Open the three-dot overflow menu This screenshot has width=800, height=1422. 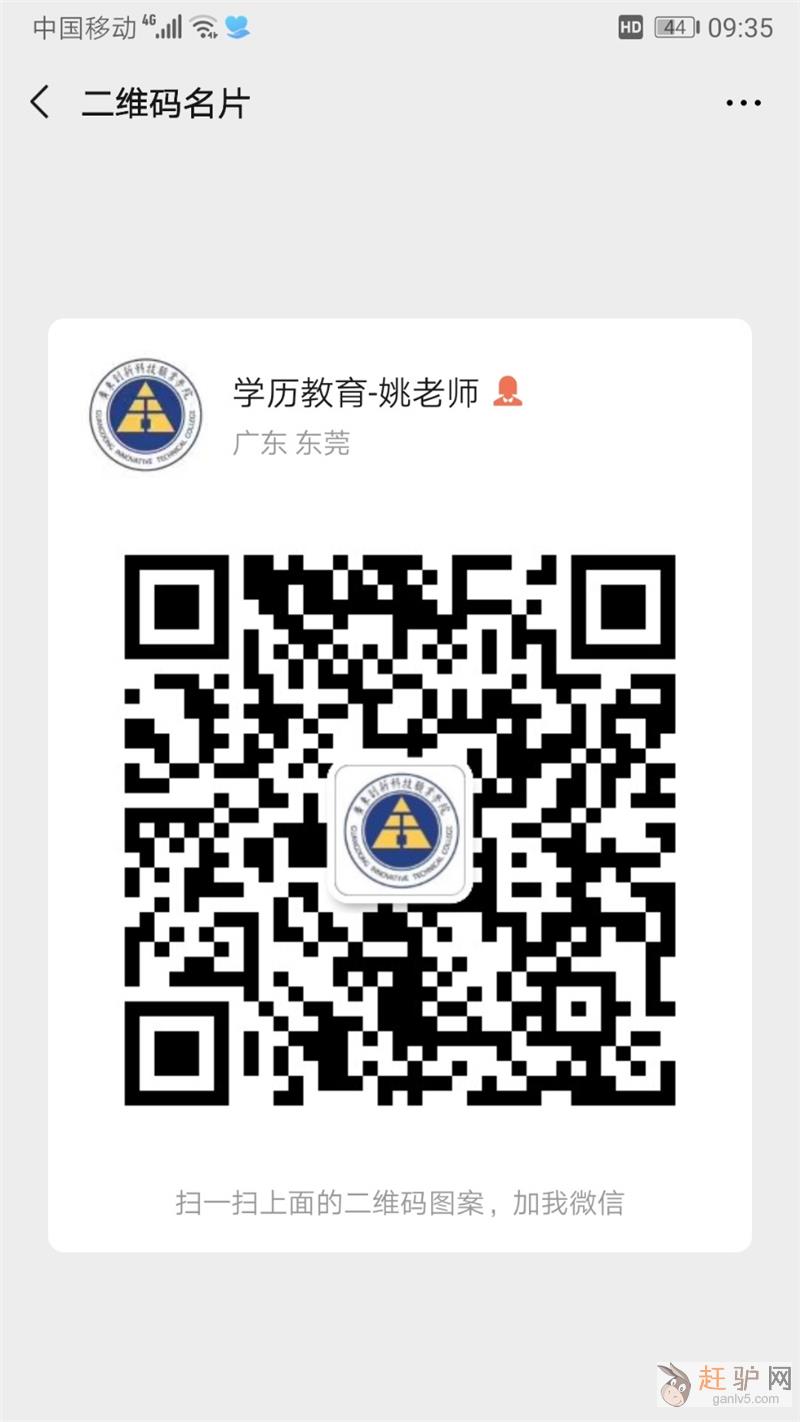pos(743,103)
